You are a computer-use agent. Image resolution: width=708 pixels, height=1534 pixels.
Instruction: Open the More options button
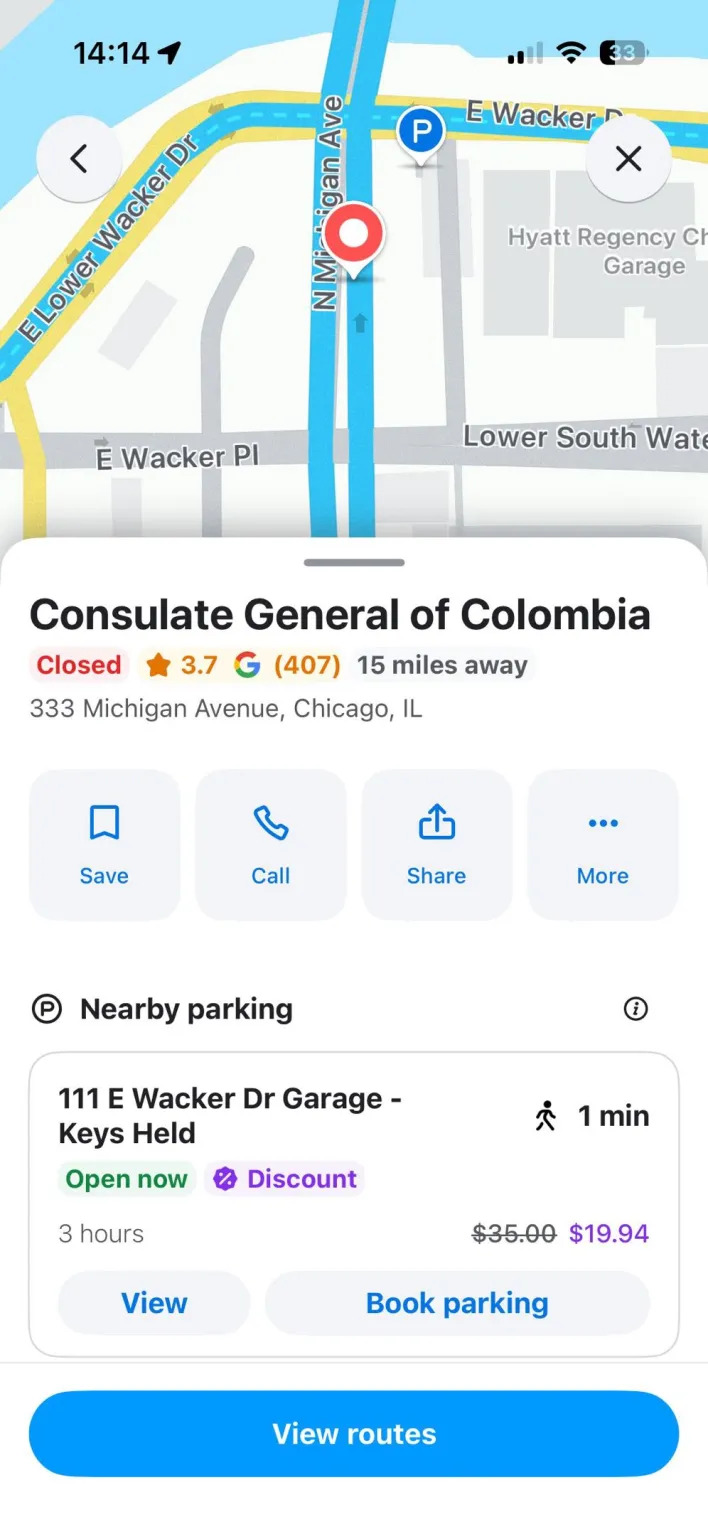point(602,845)
